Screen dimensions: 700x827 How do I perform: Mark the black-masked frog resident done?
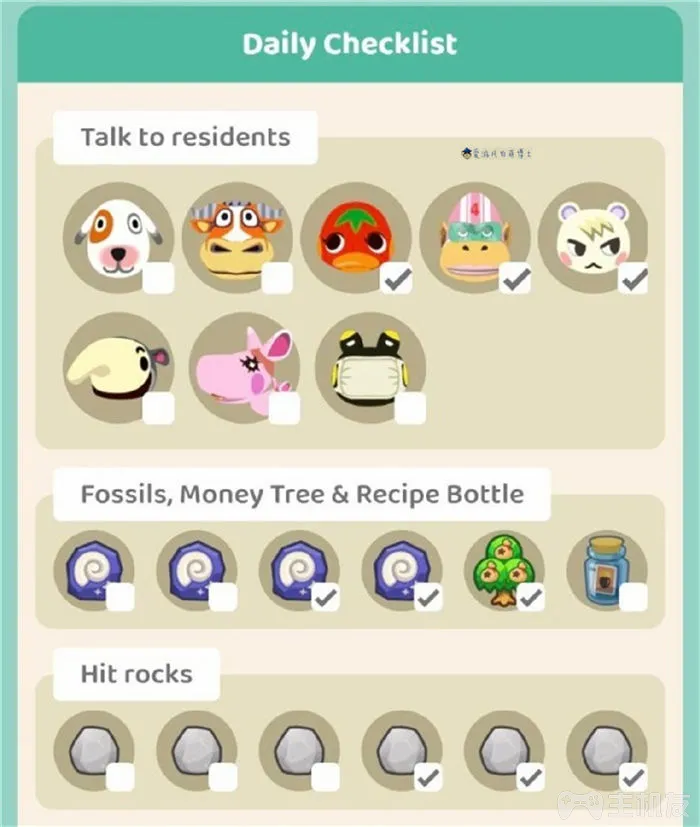pos(410,408)
